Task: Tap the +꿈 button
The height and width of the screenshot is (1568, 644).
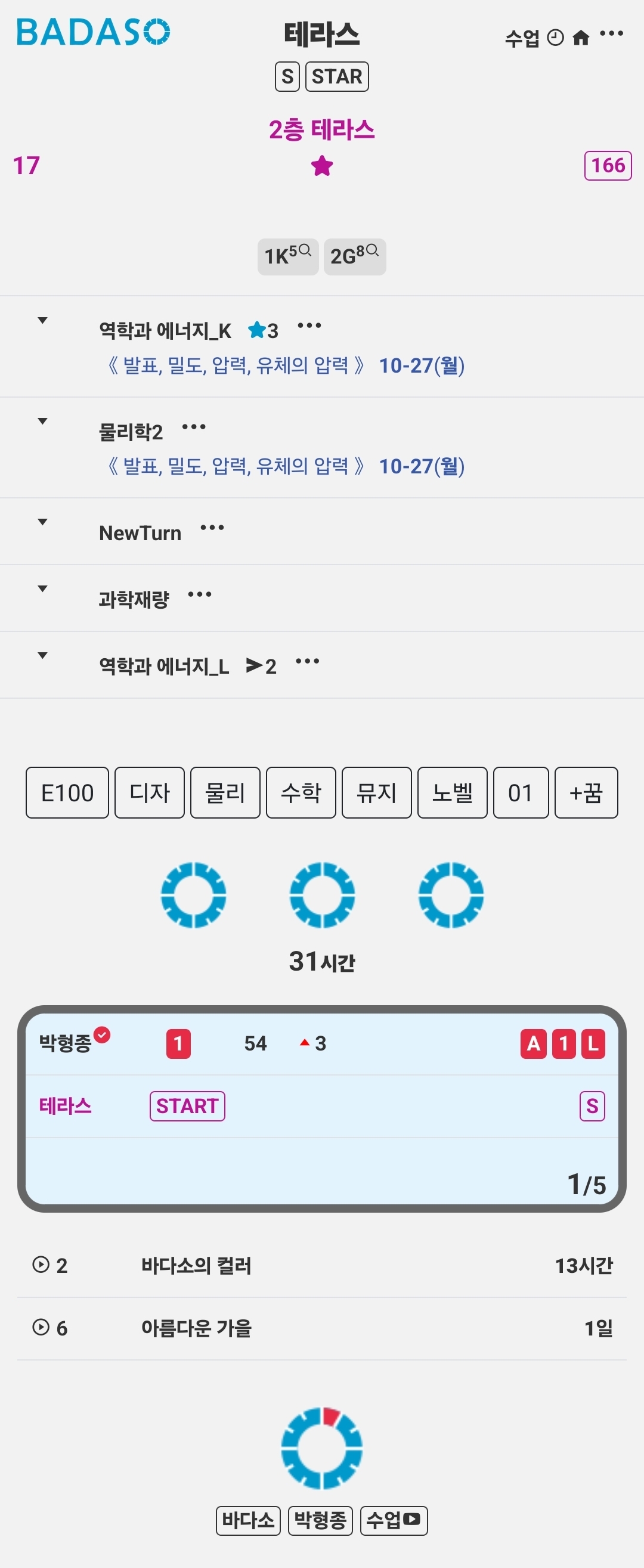Action: tap(586, 792)
